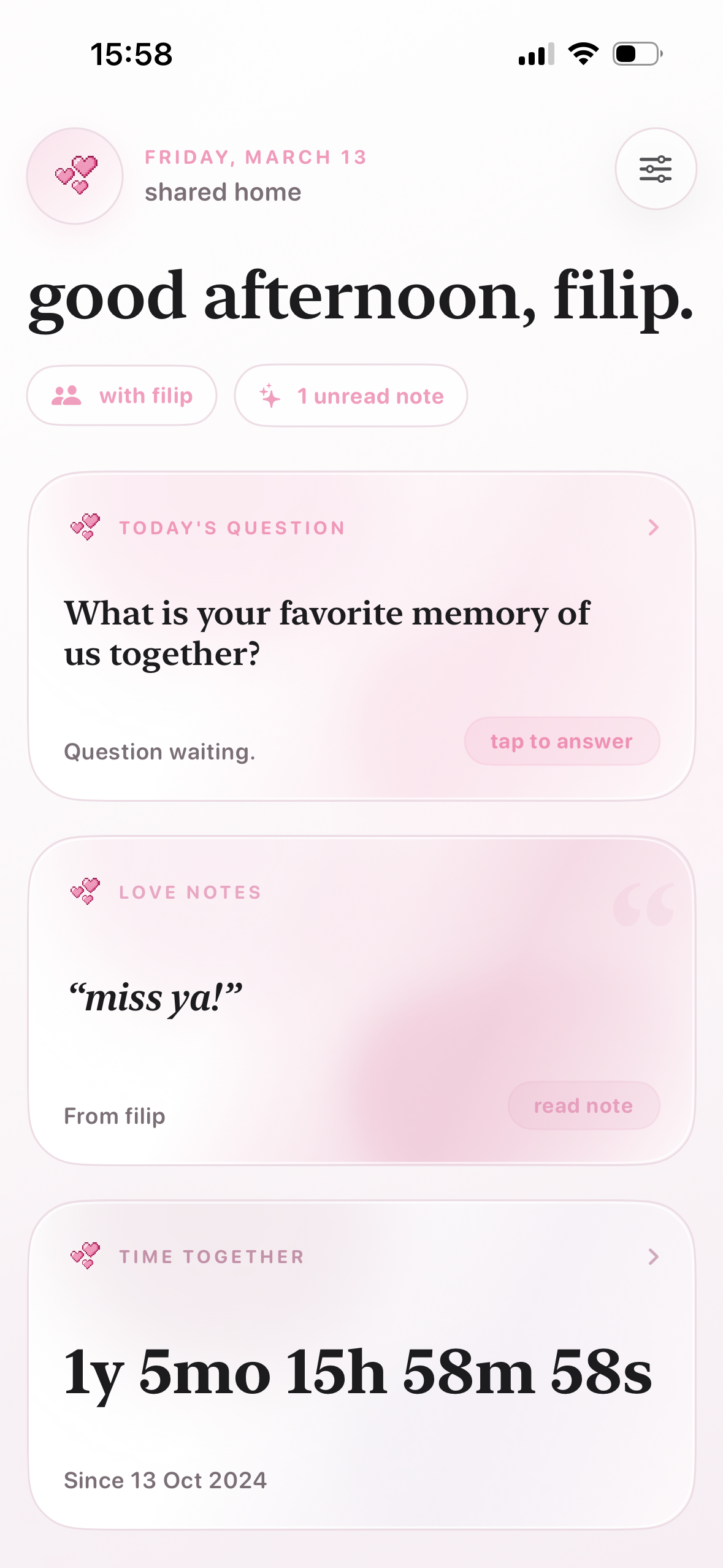Select the Today's Question section label

(x=231, y=527)
